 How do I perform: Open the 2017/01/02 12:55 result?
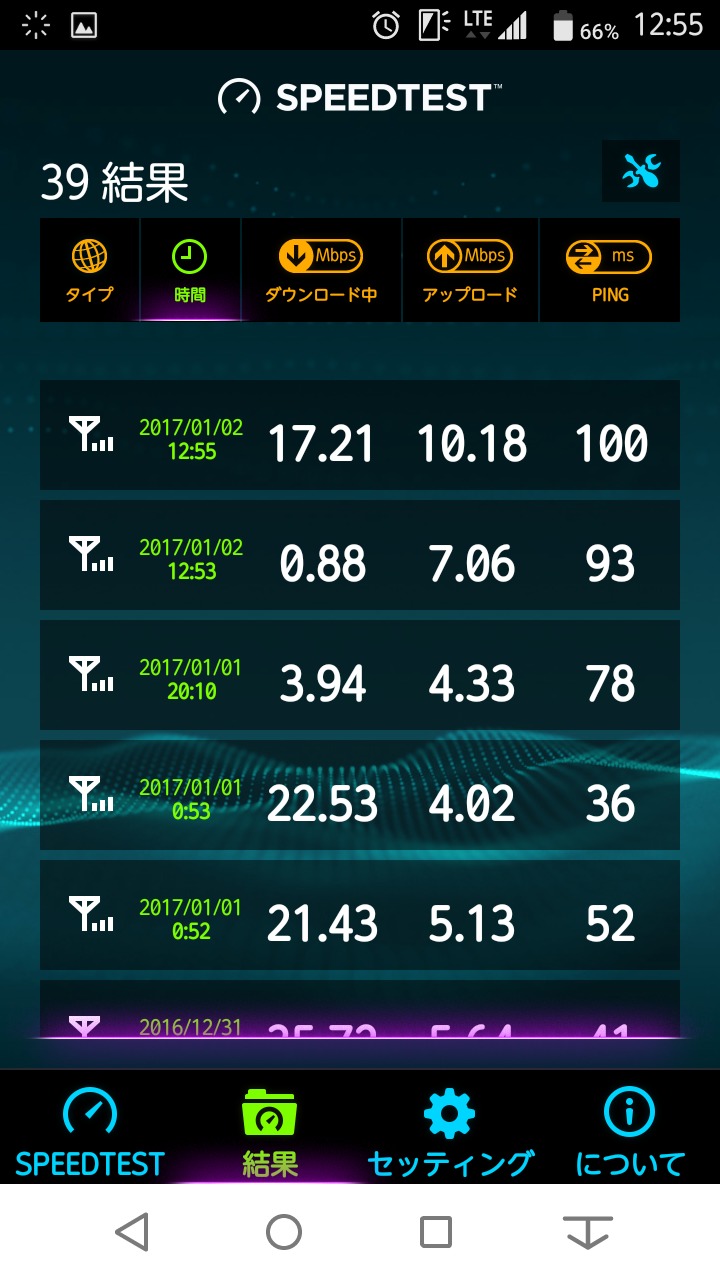point(360,435)
